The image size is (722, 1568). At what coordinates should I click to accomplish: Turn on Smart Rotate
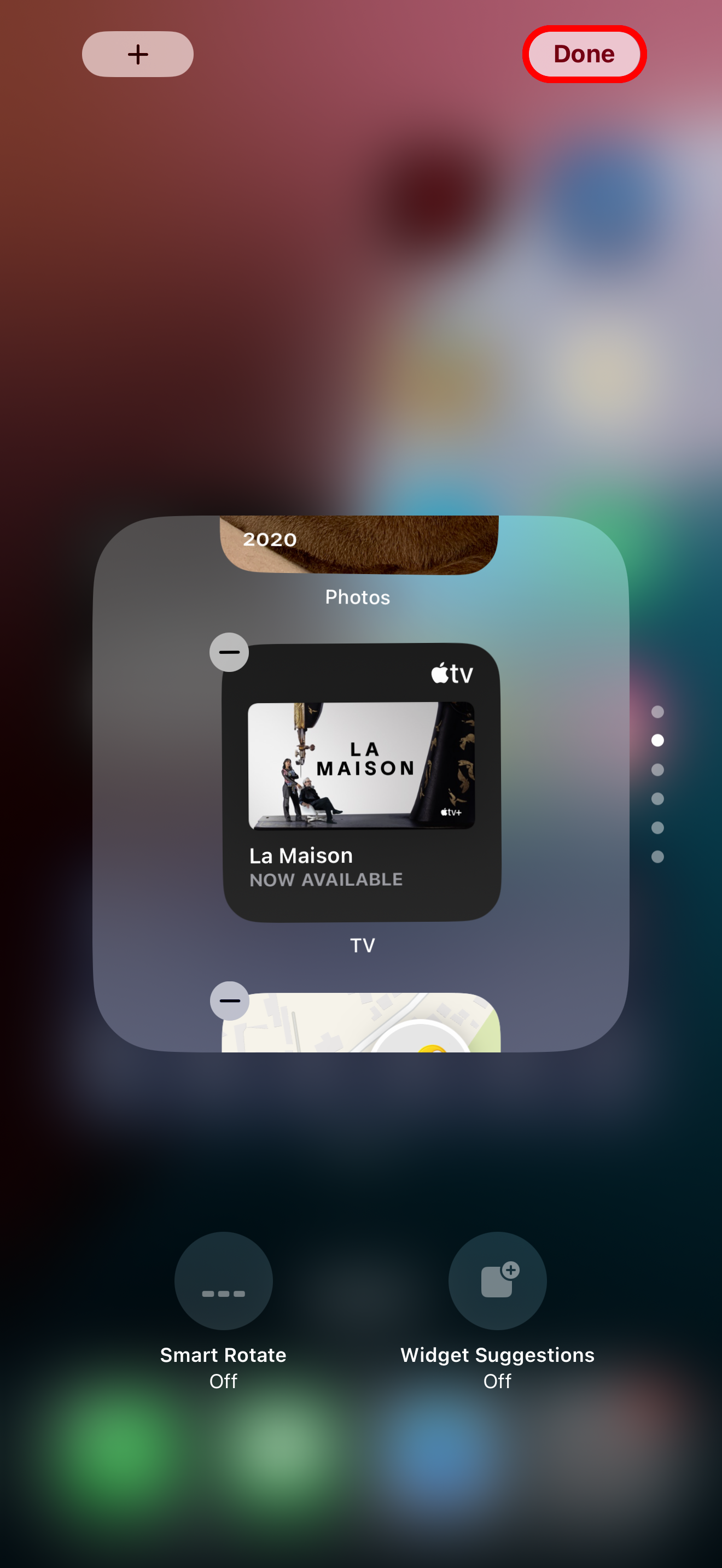[x=223, y=1280]
